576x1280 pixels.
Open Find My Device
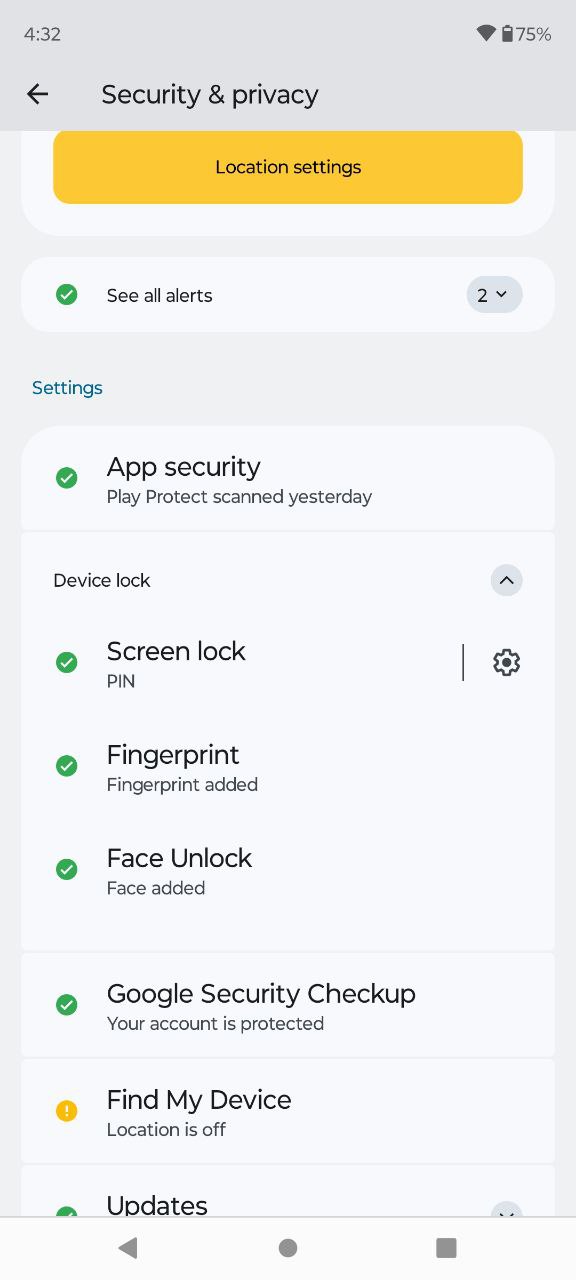[x=288, y=1112]
